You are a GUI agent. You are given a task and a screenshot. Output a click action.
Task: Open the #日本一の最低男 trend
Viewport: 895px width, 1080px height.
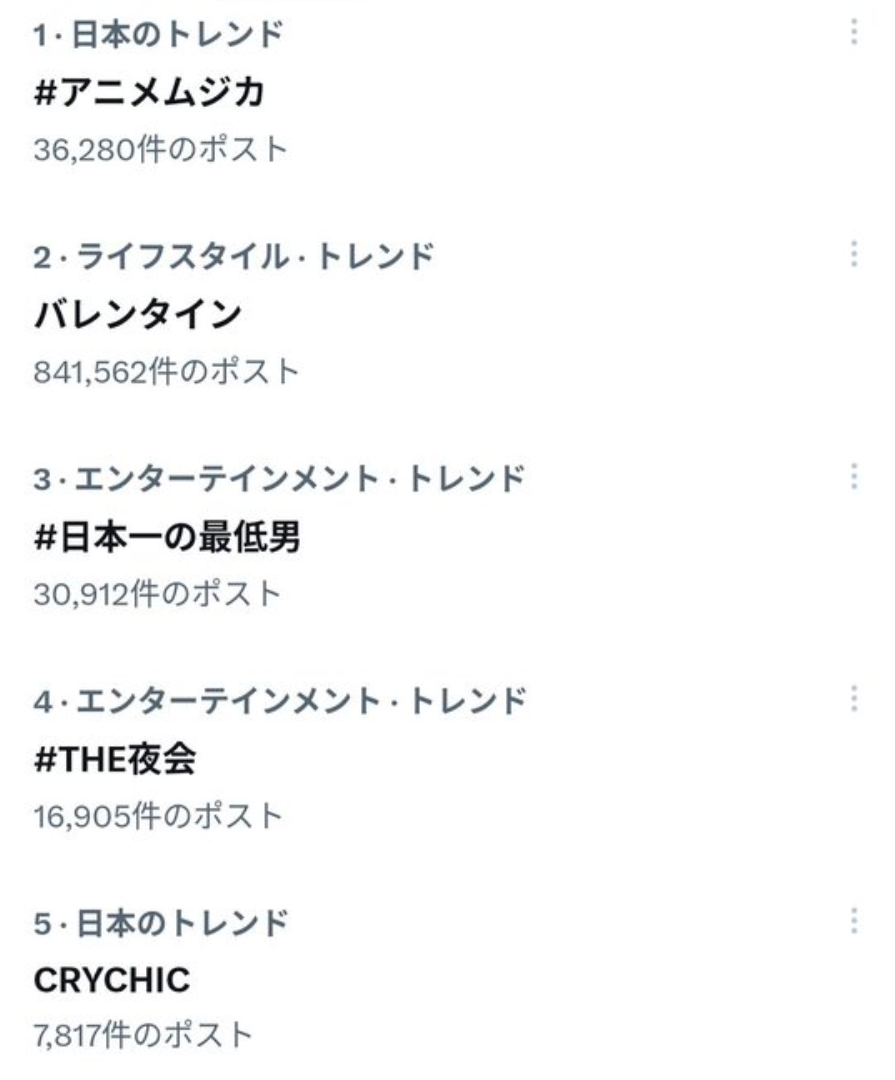coord(168,539)
